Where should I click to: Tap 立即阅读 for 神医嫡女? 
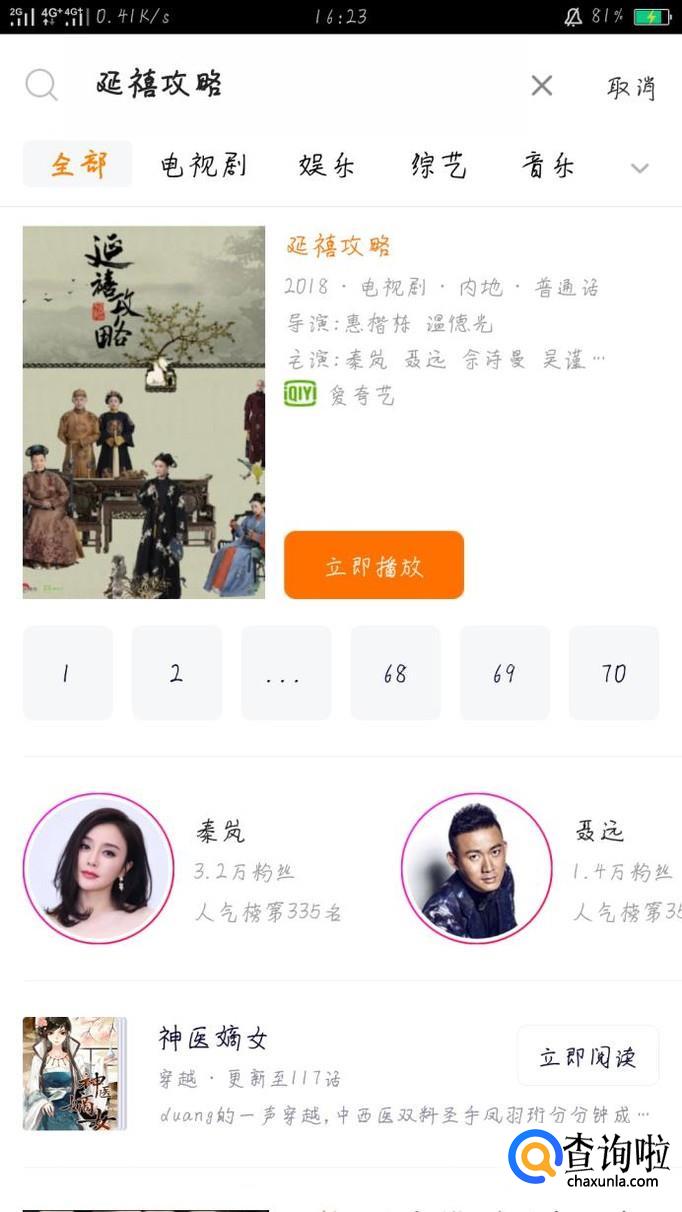[587, 1056]
